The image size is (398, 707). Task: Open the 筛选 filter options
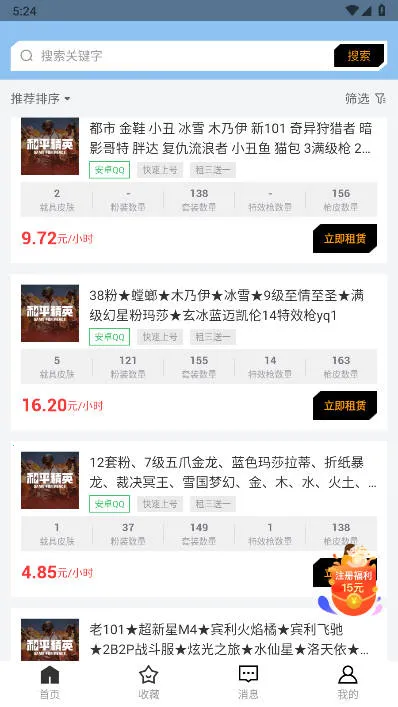click(366, 98)
